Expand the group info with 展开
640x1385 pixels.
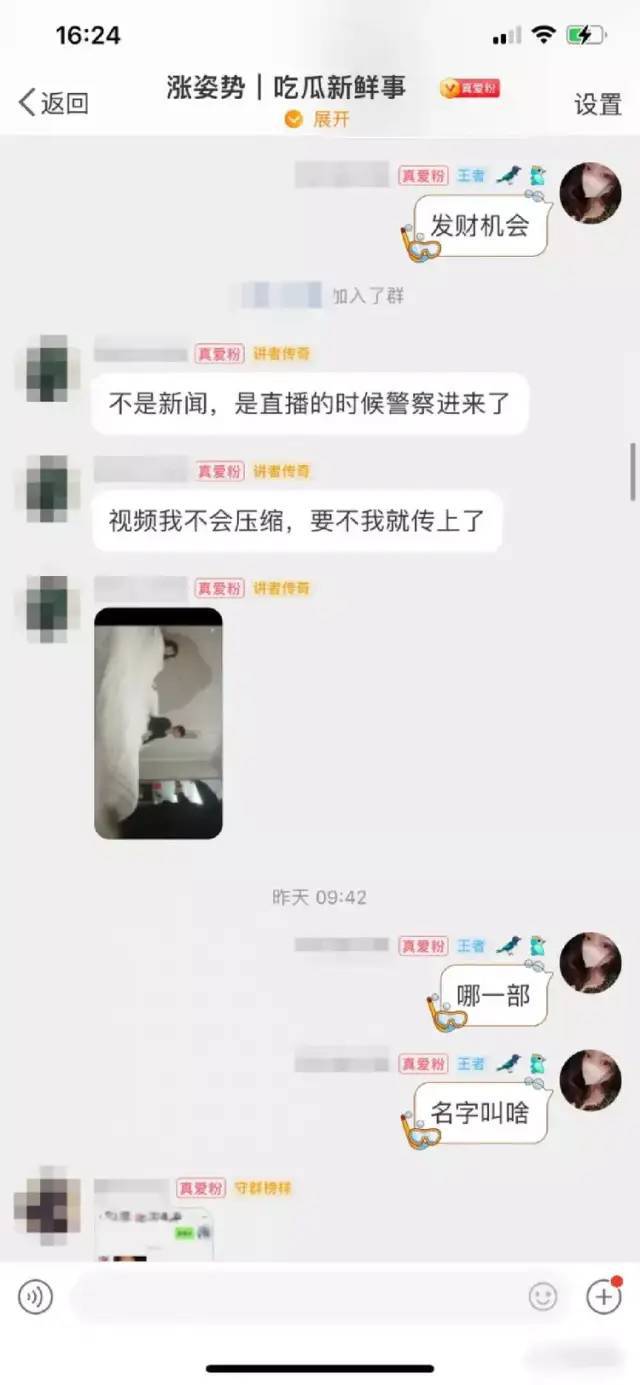320,119
